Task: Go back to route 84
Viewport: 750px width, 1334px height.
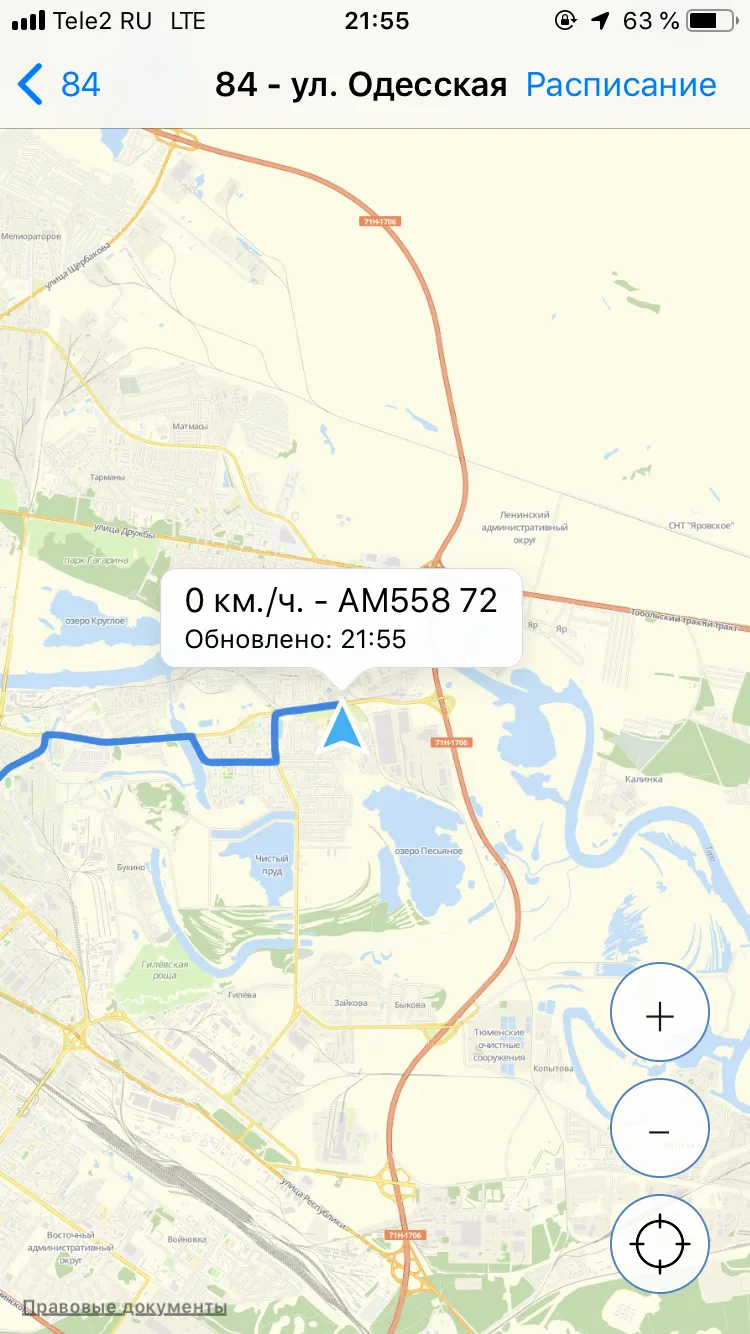Action: [59, 85]
